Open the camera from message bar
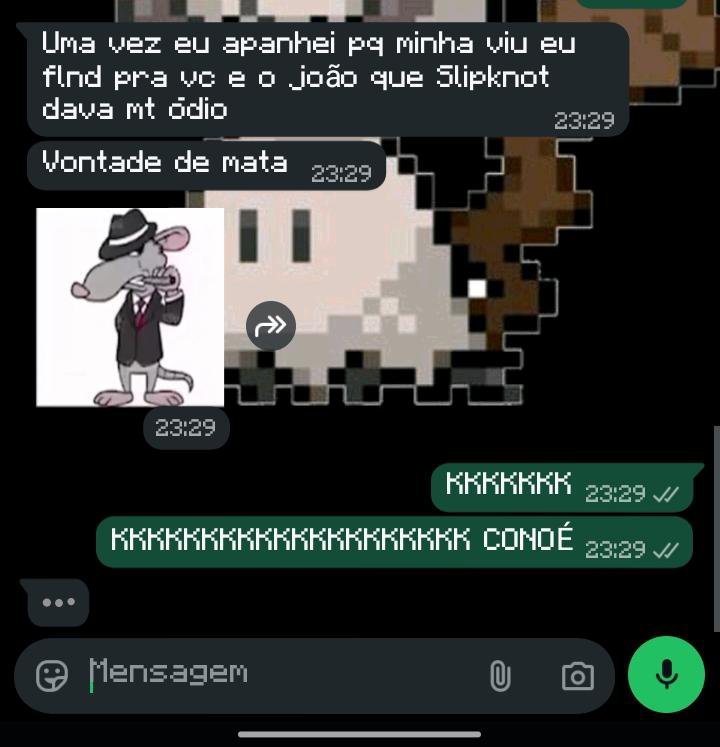The image size is (720, 747). [578, 676]
